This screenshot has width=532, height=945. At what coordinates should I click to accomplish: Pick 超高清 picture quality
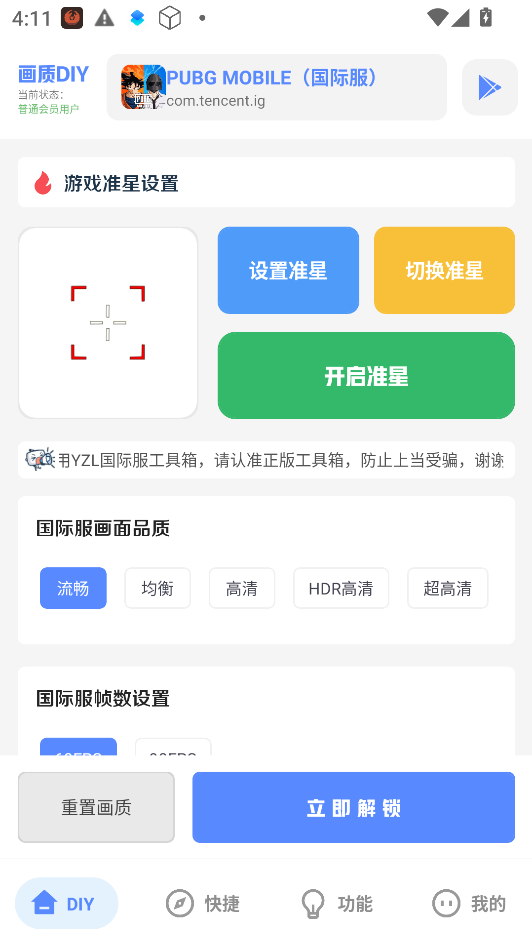448,588
